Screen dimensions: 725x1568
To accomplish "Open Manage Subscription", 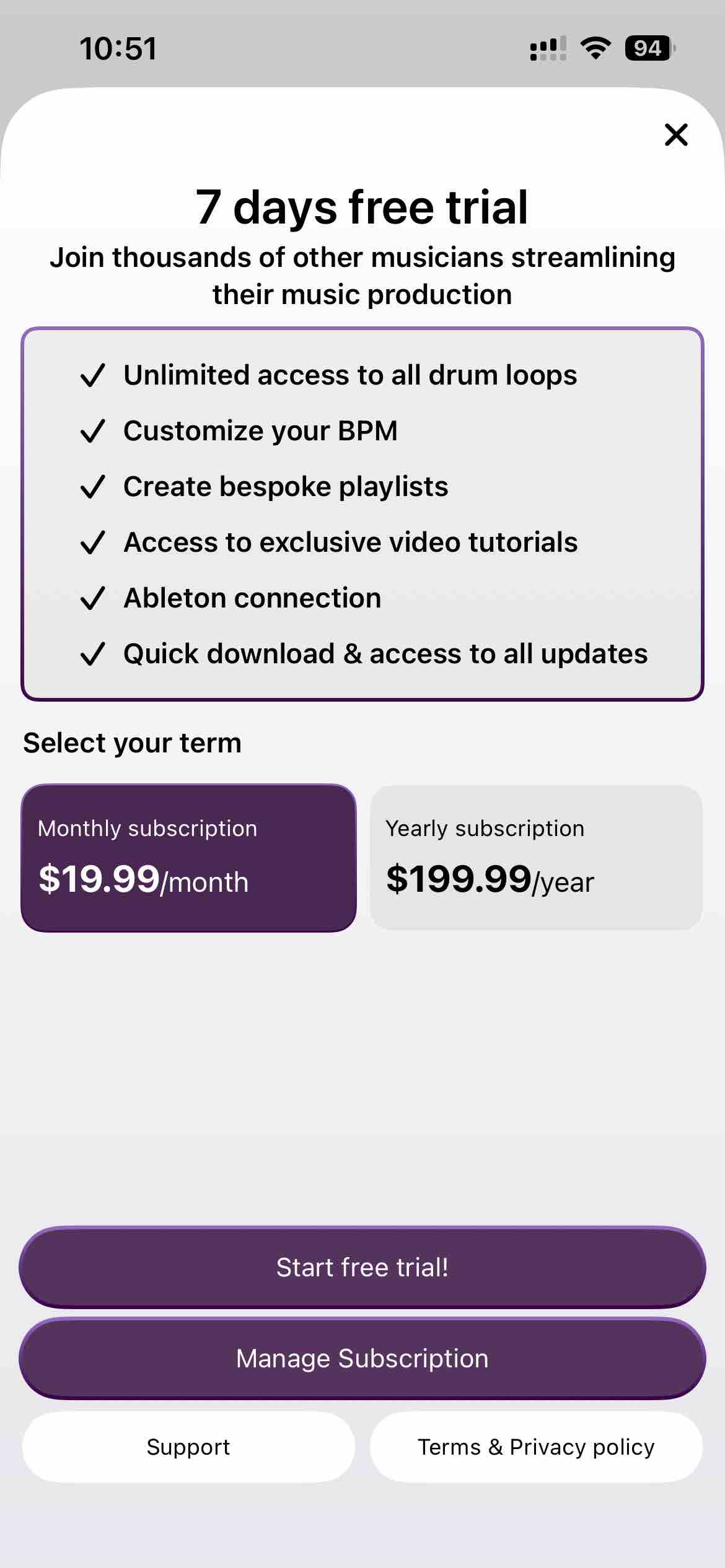I will point(362,1357).
